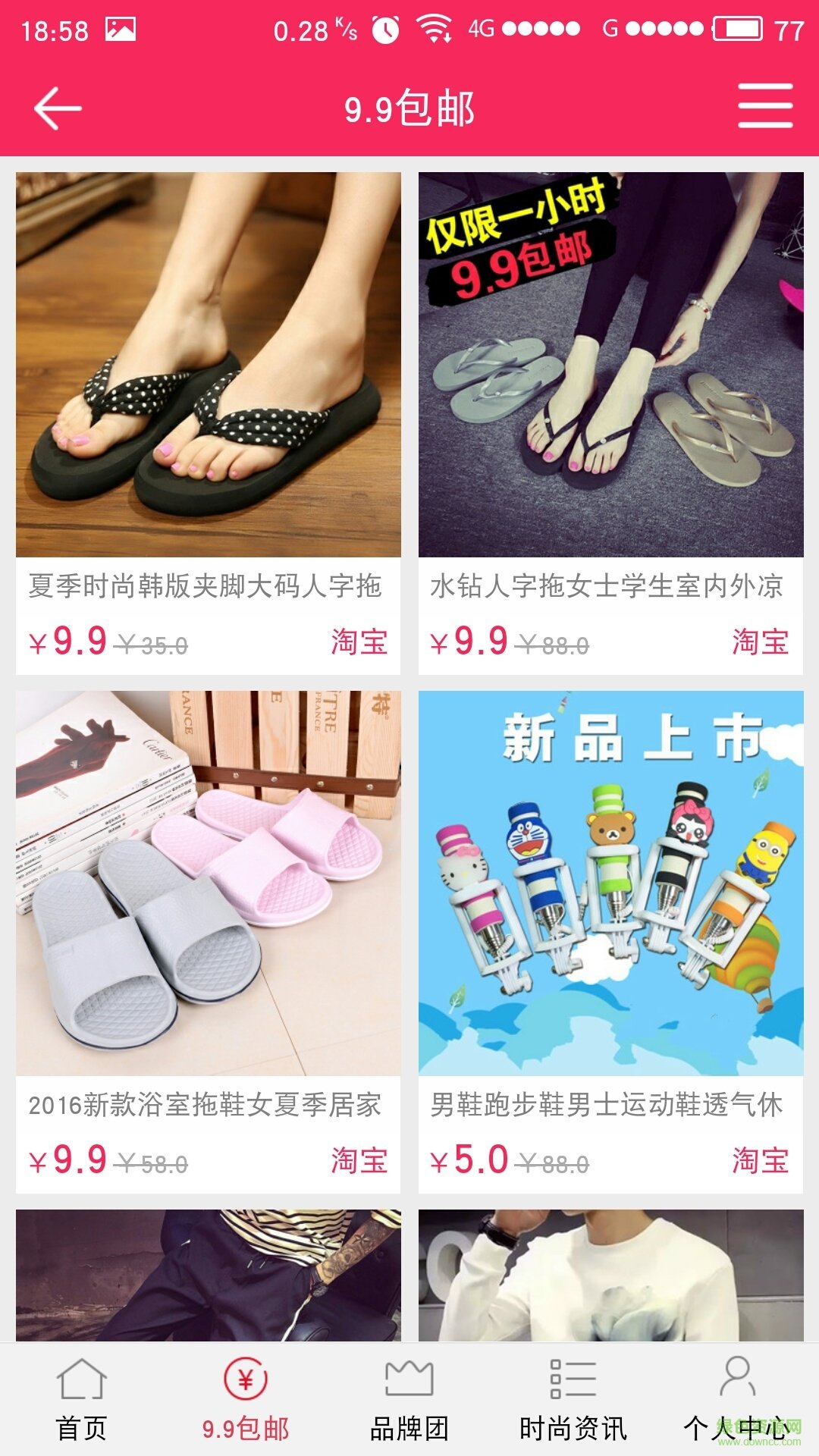This screenshot has width=819, height=1456.
Task: Go back using the arrow icon
Action: point(58,108)
